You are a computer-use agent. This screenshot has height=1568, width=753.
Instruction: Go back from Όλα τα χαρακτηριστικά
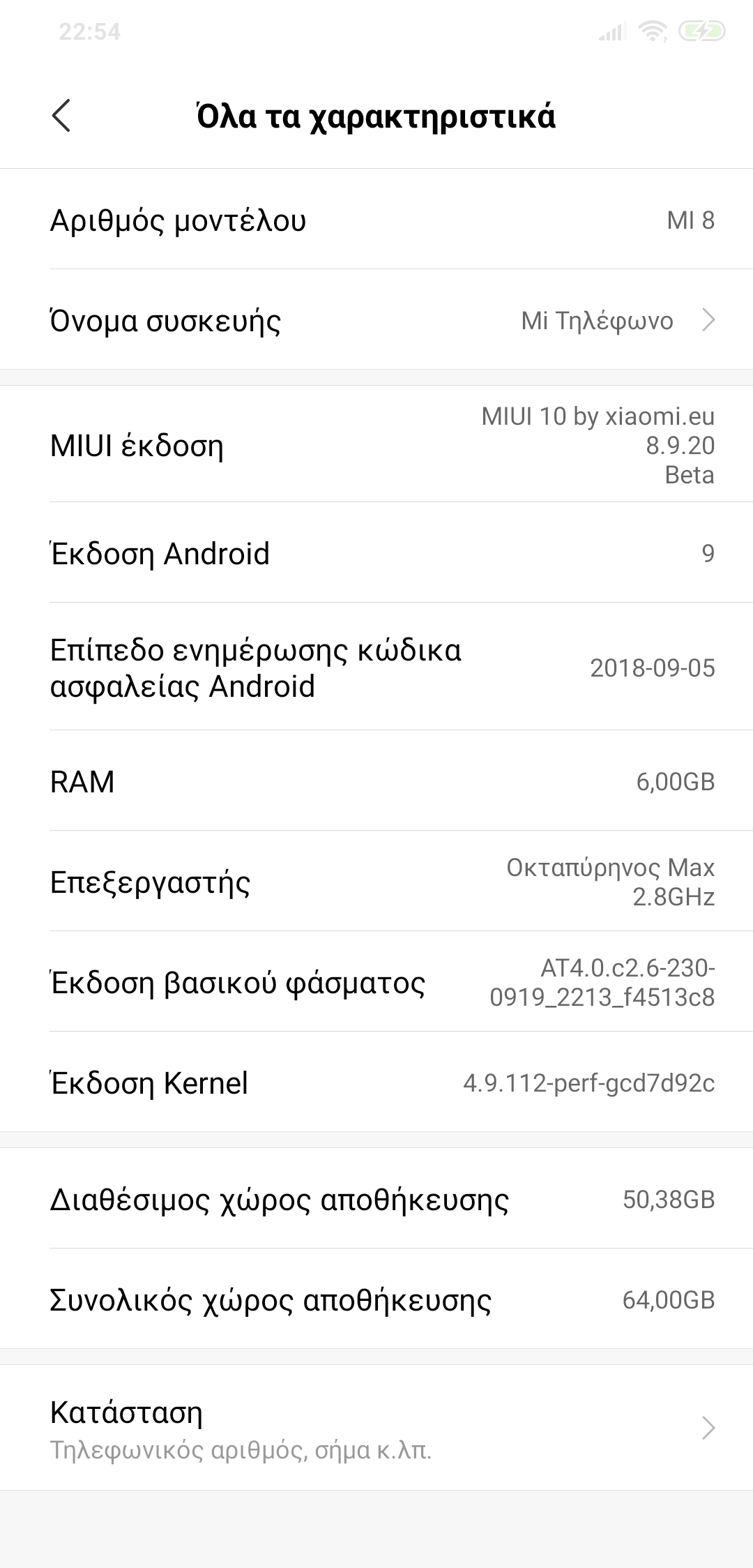(x=61, y=115)
